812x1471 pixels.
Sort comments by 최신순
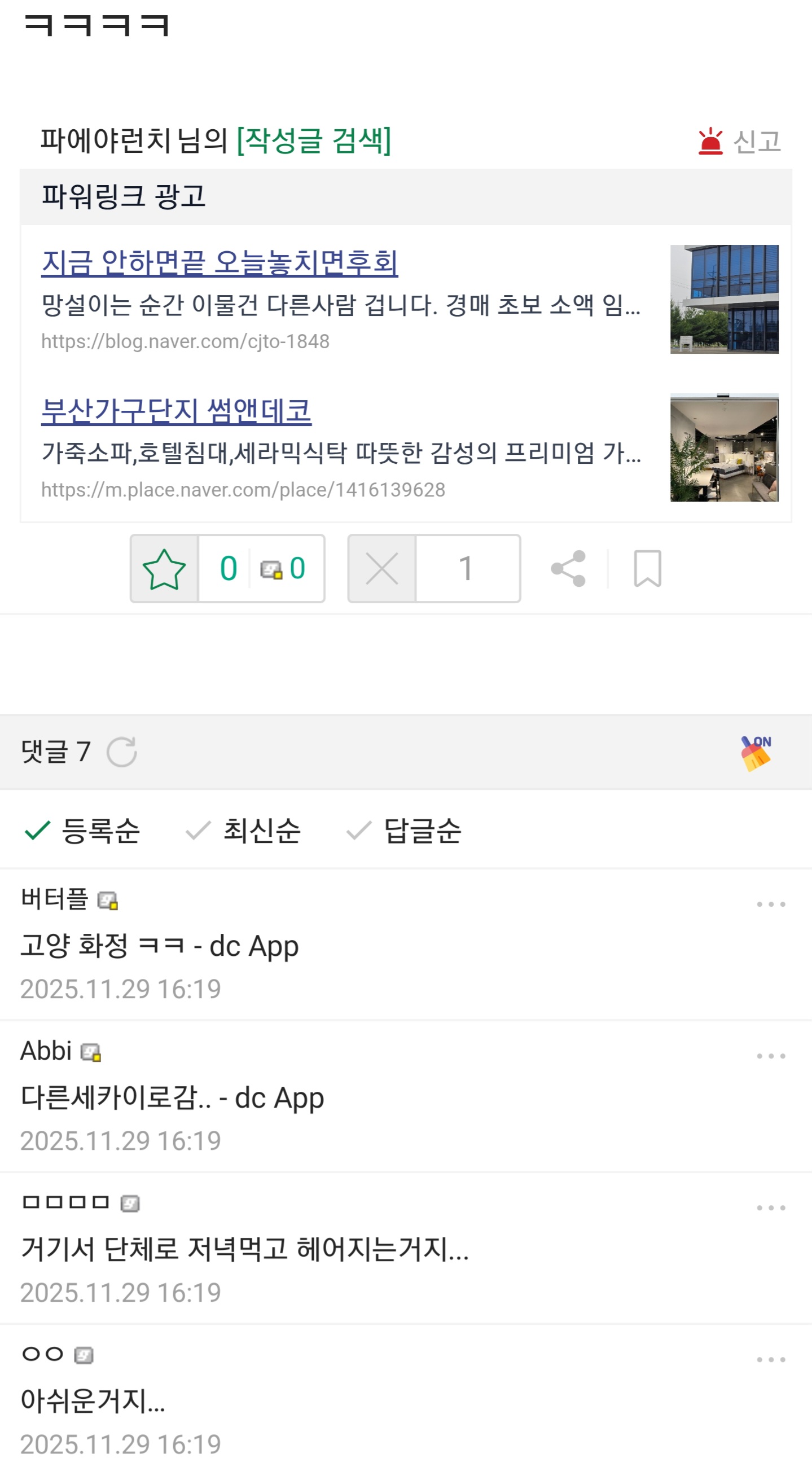click(x=244, y=830)
